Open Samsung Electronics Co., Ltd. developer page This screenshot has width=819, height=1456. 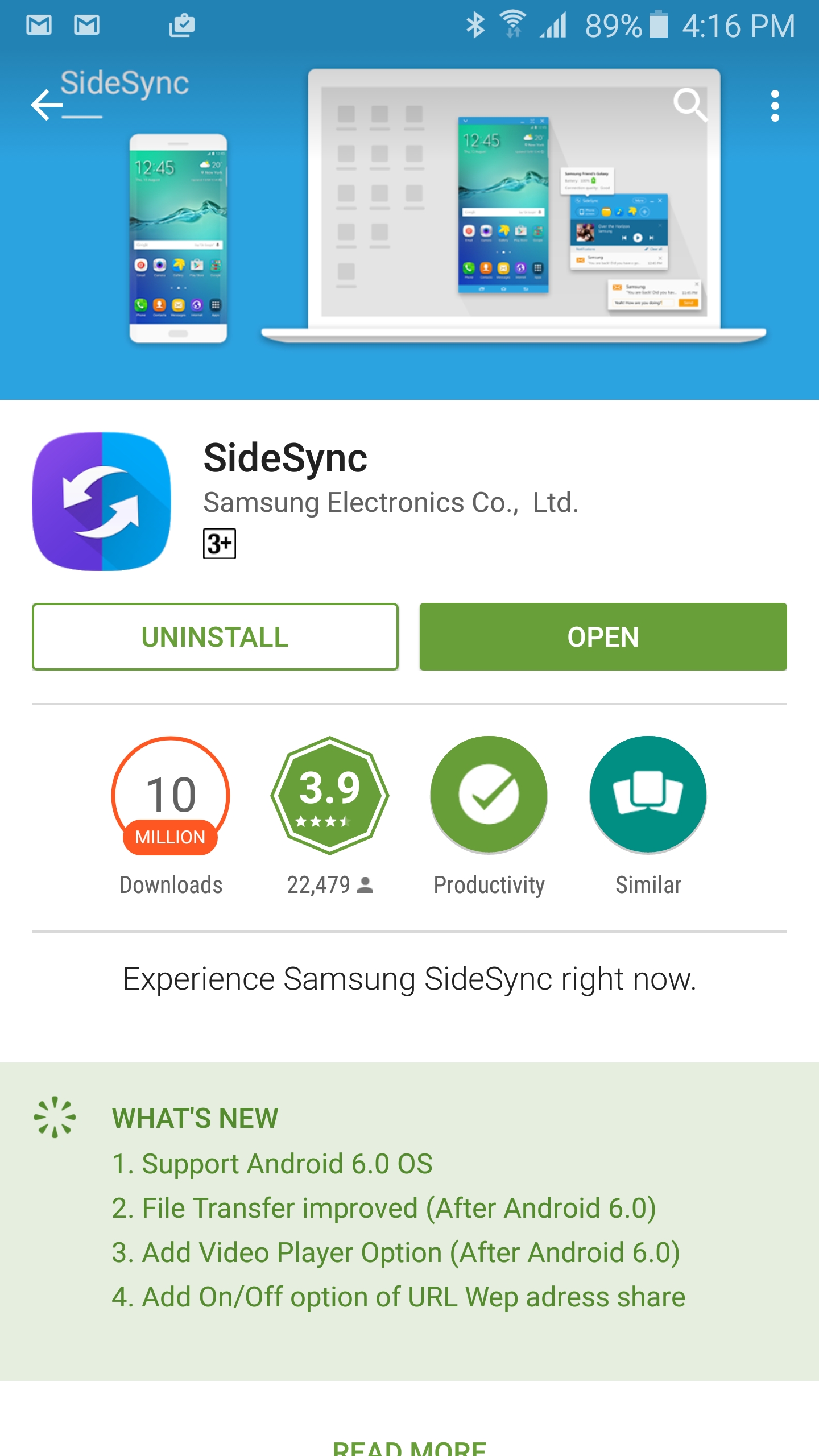391,503
